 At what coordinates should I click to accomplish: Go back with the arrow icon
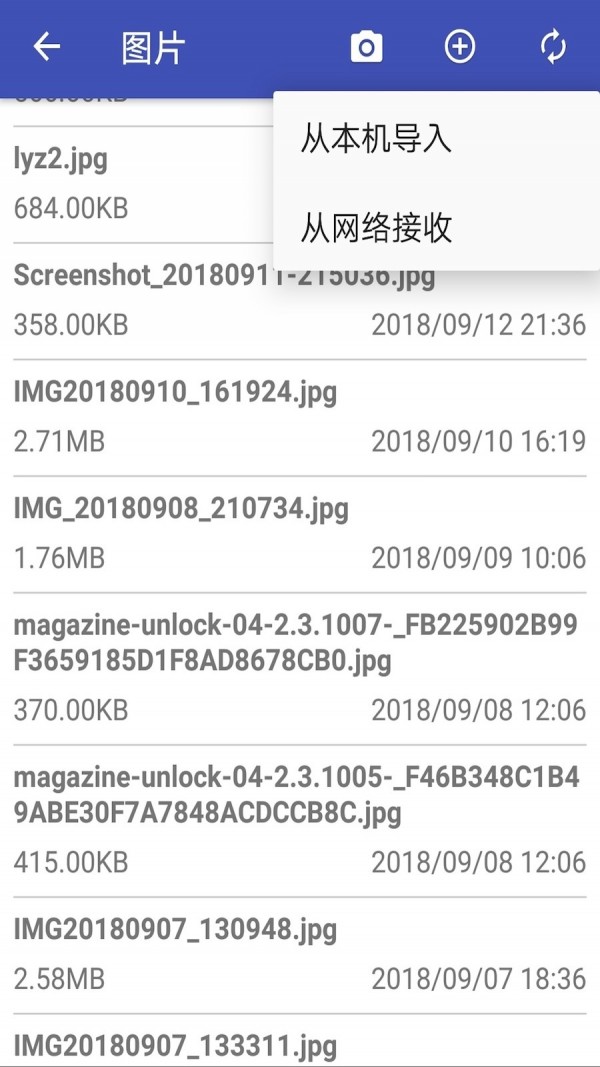(47, 47)
